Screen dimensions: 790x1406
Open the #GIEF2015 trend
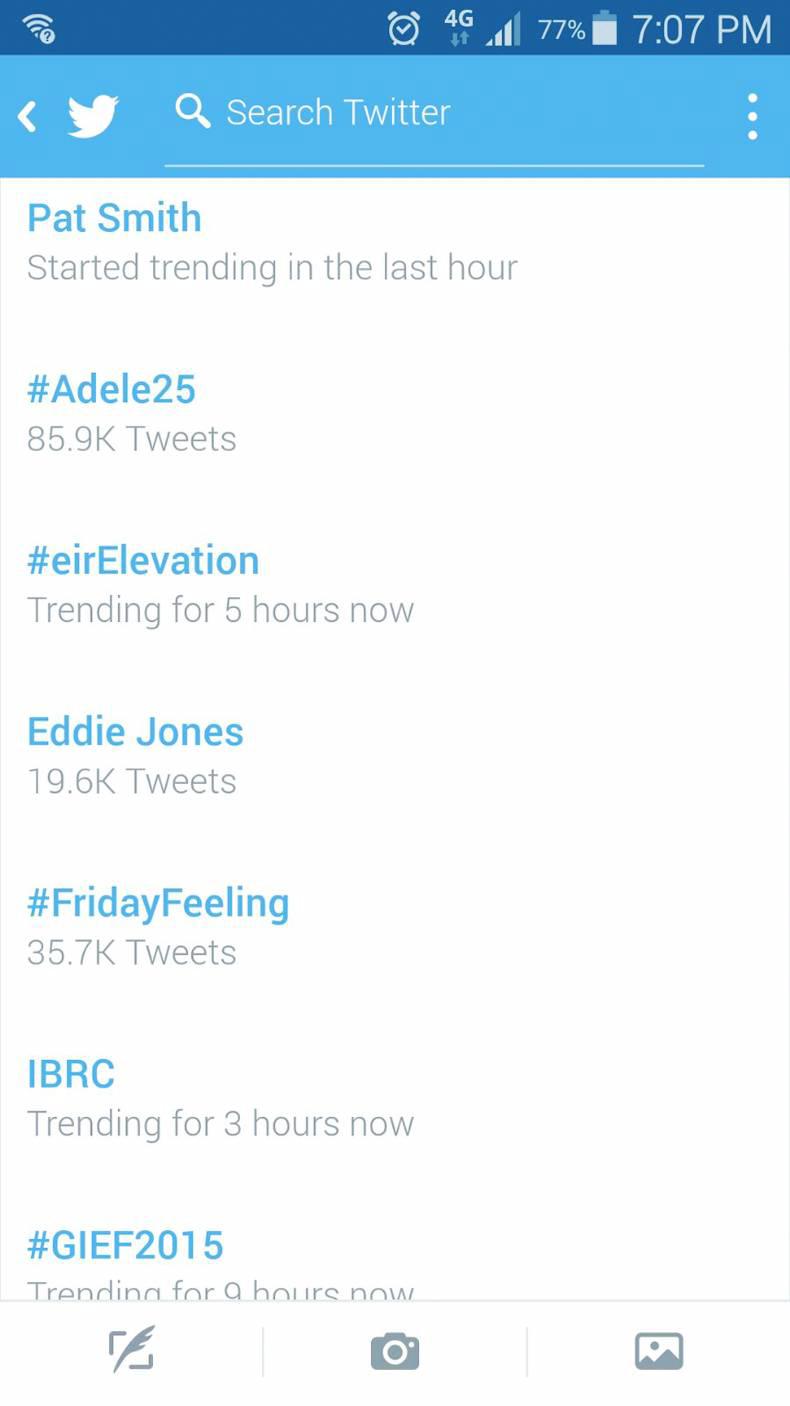coord(125,1245)
